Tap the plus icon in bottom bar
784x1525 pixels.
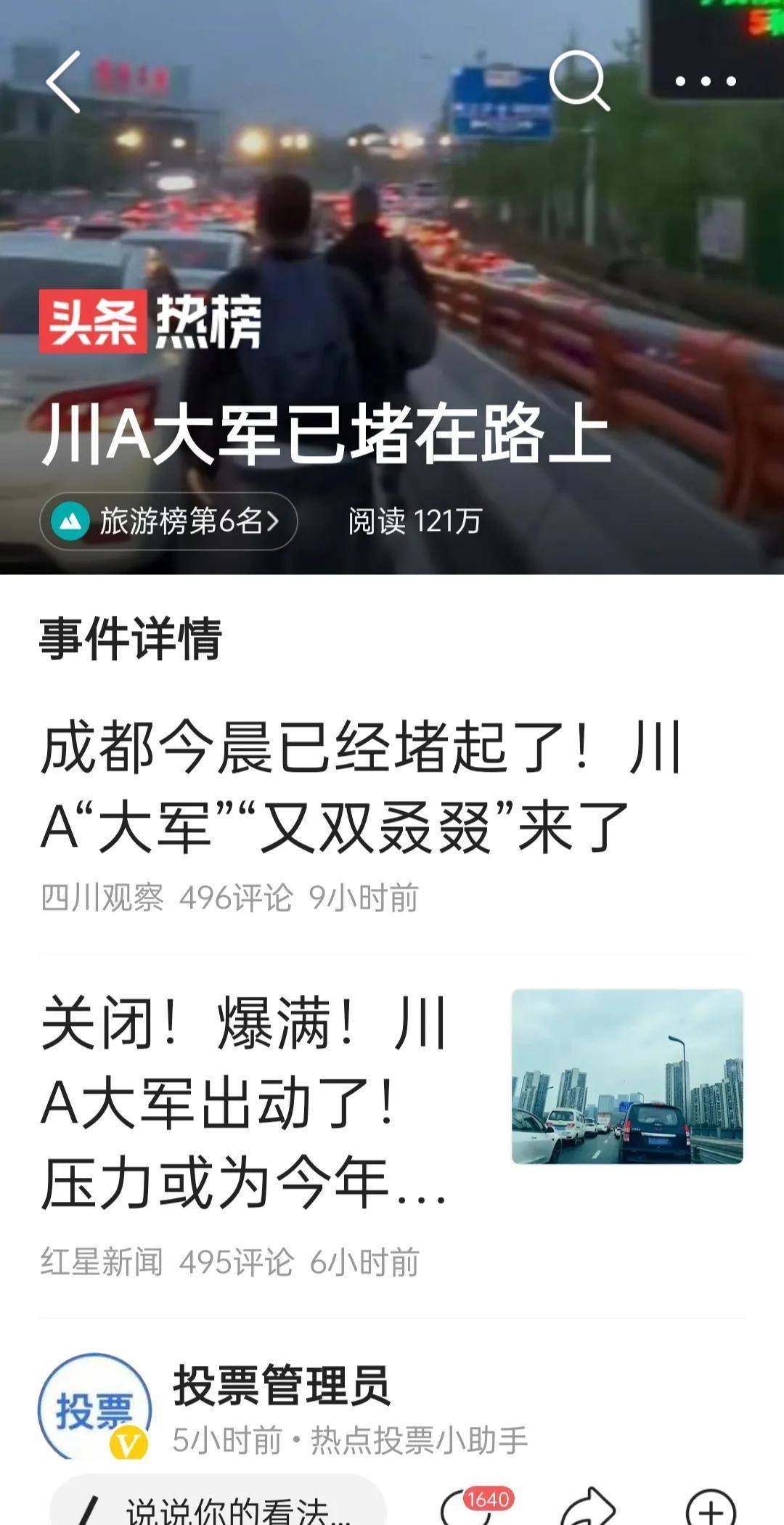[710, 1509]
